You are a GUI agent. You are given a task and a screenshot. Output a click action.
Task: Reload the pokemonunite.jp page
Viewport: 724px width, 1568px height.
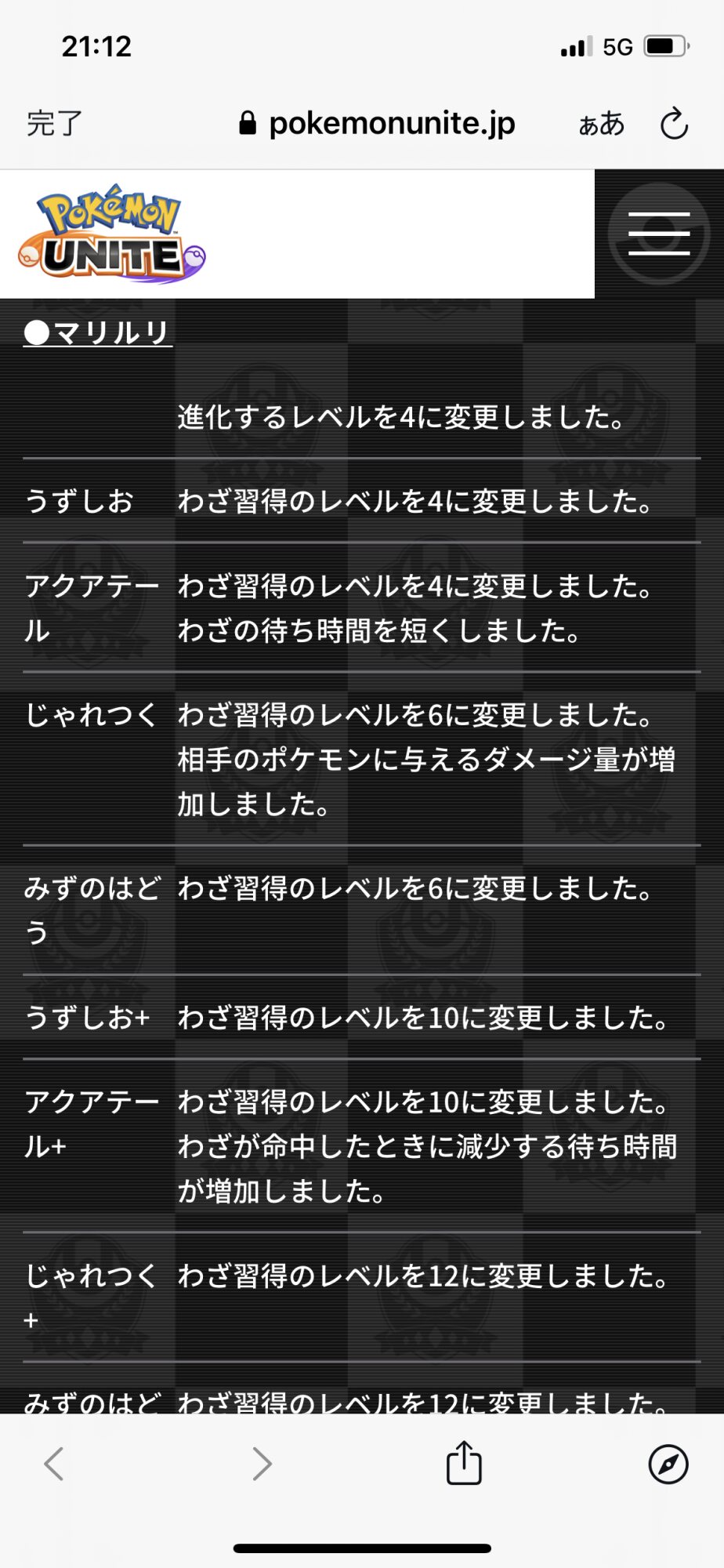click(x=673, y=124)
